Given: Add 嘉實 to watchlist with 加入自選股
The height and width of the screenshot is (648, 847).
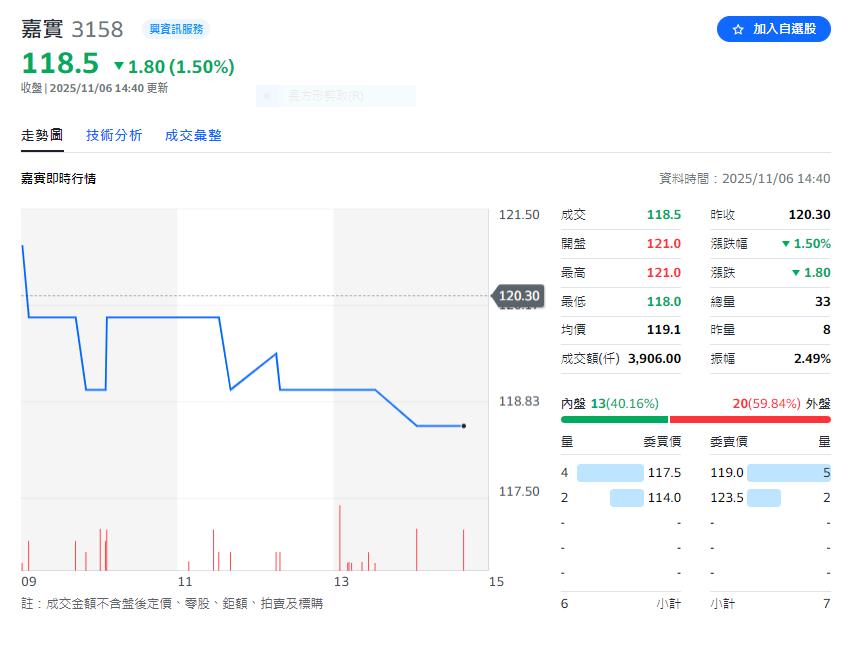Looking at the screenshot, I should [x=773, y=29].
